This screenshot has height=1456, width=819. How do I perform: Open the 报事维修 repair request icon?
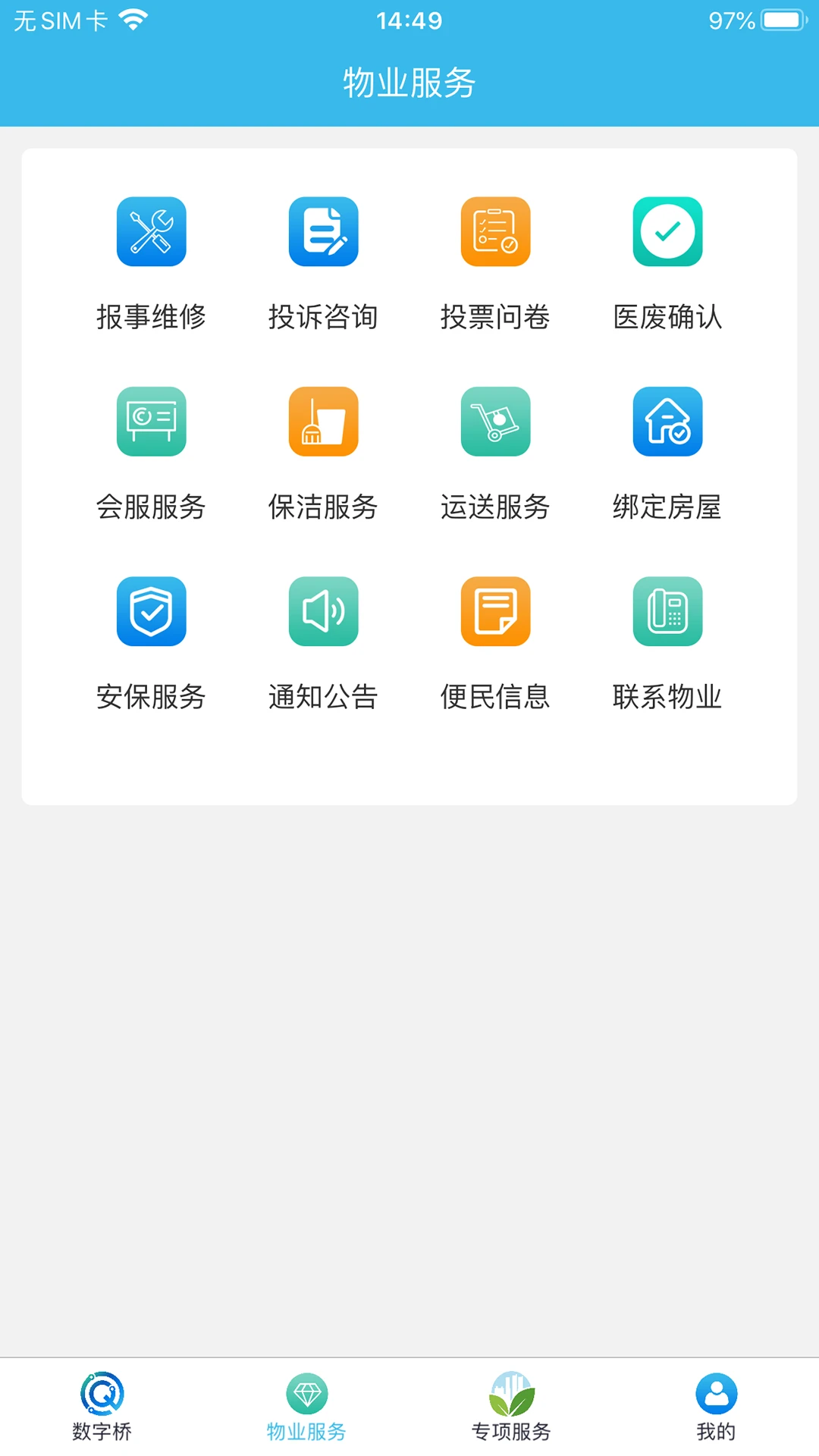[151, 232]
